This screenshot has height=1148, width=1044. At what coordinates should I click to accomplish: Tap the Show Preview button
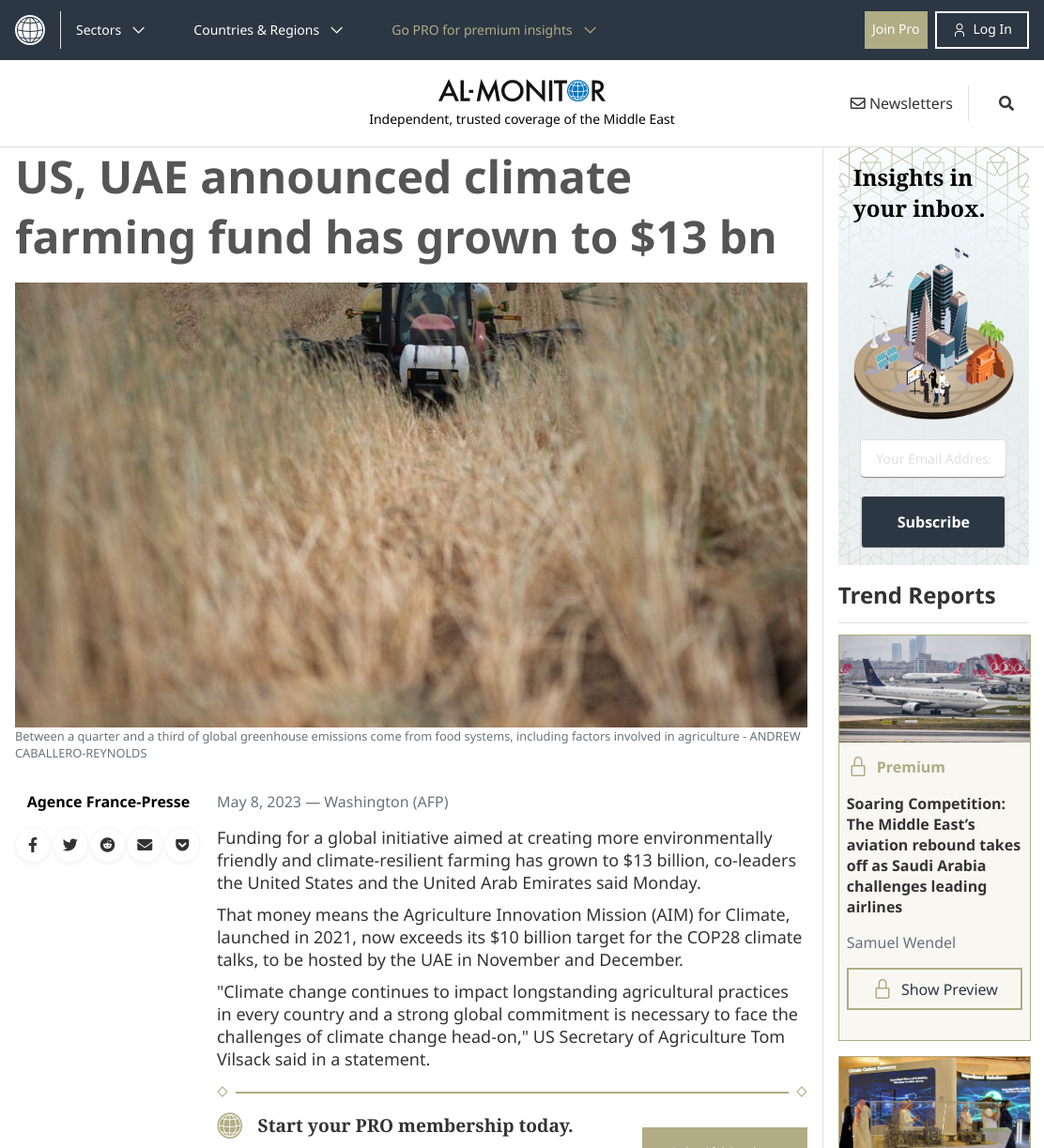[x=934, y=989]
